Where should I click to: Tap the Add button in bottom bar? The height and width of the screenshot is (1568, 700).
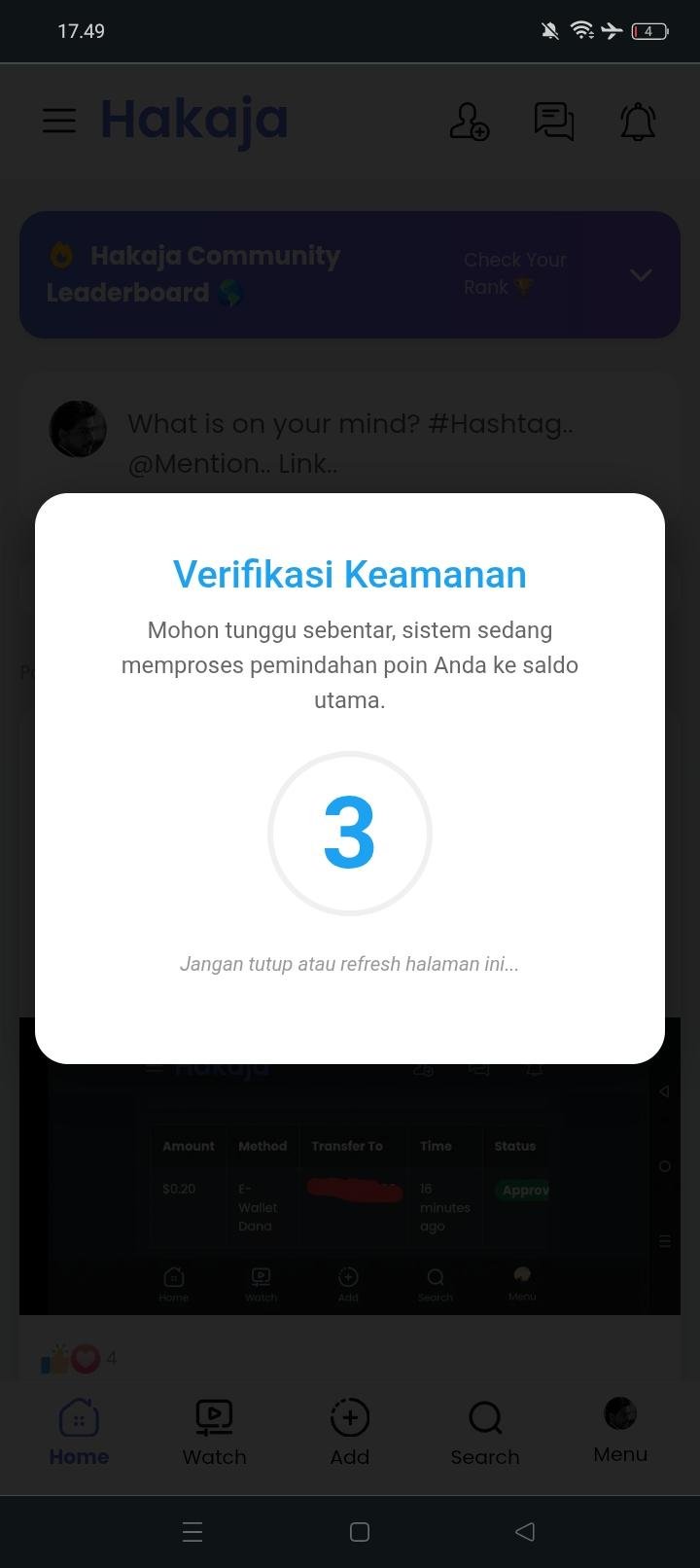[349, 1431]
